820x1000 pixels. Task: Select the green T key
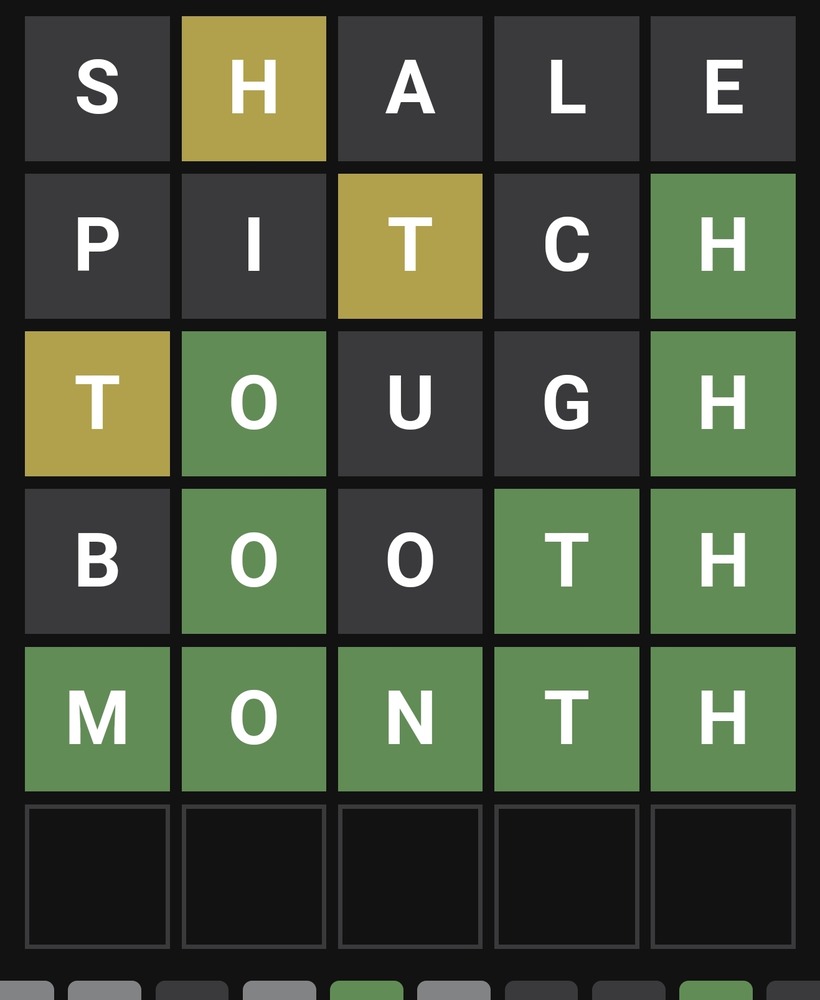pos(366,991)
